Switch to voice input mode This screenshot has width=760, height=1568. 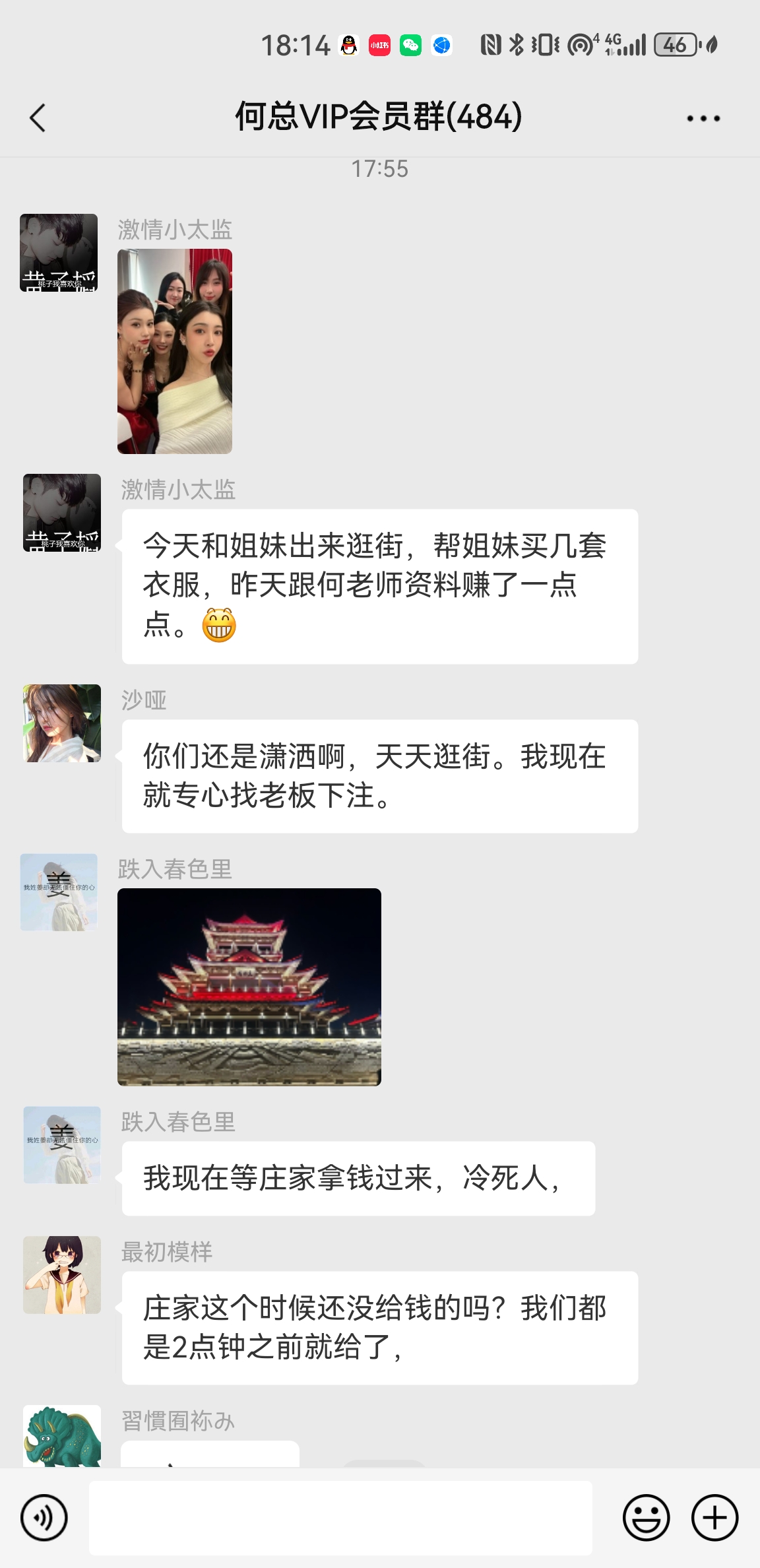click(44, 1516)
